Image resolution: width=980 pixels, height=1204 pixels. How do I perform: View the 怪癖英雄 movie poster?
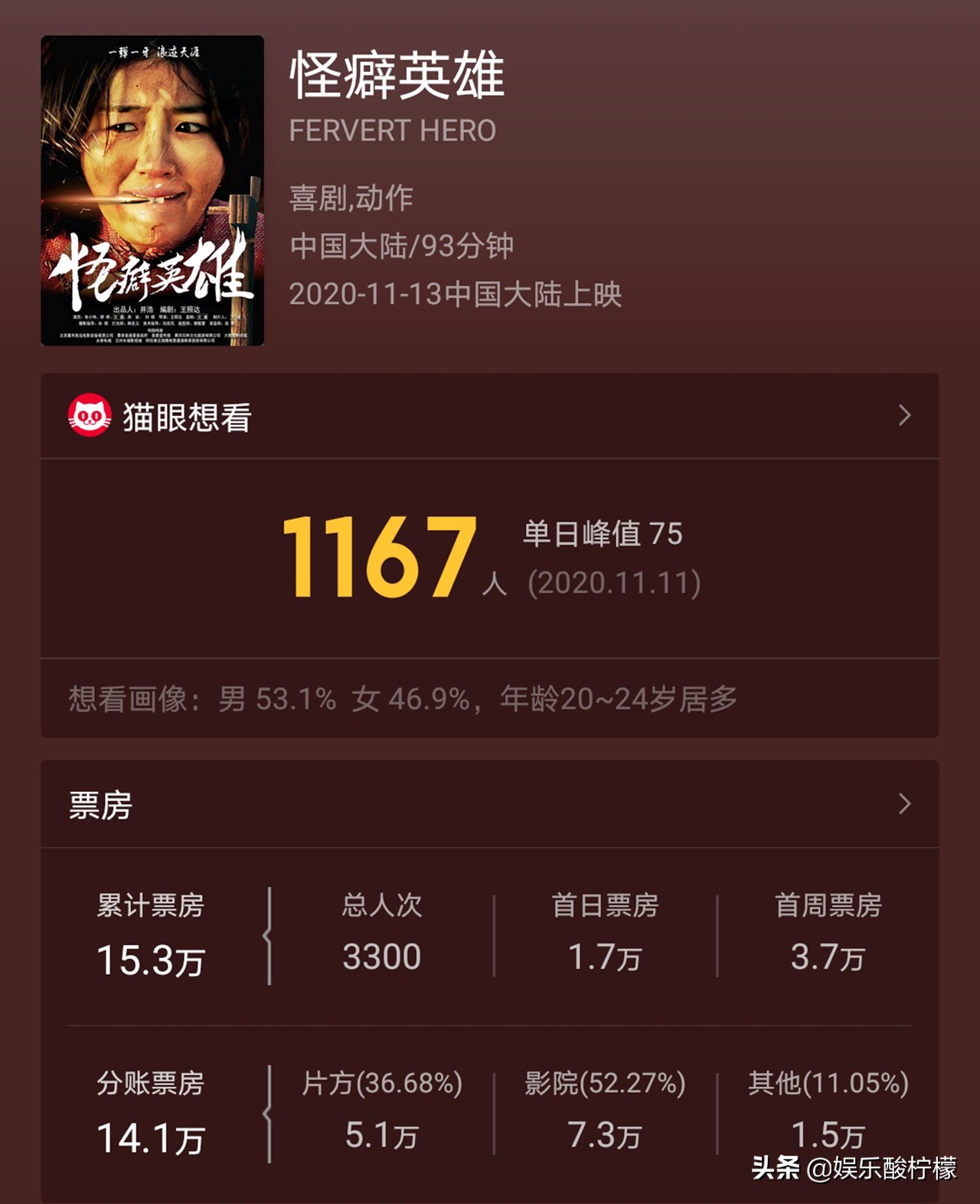point(152,191)
